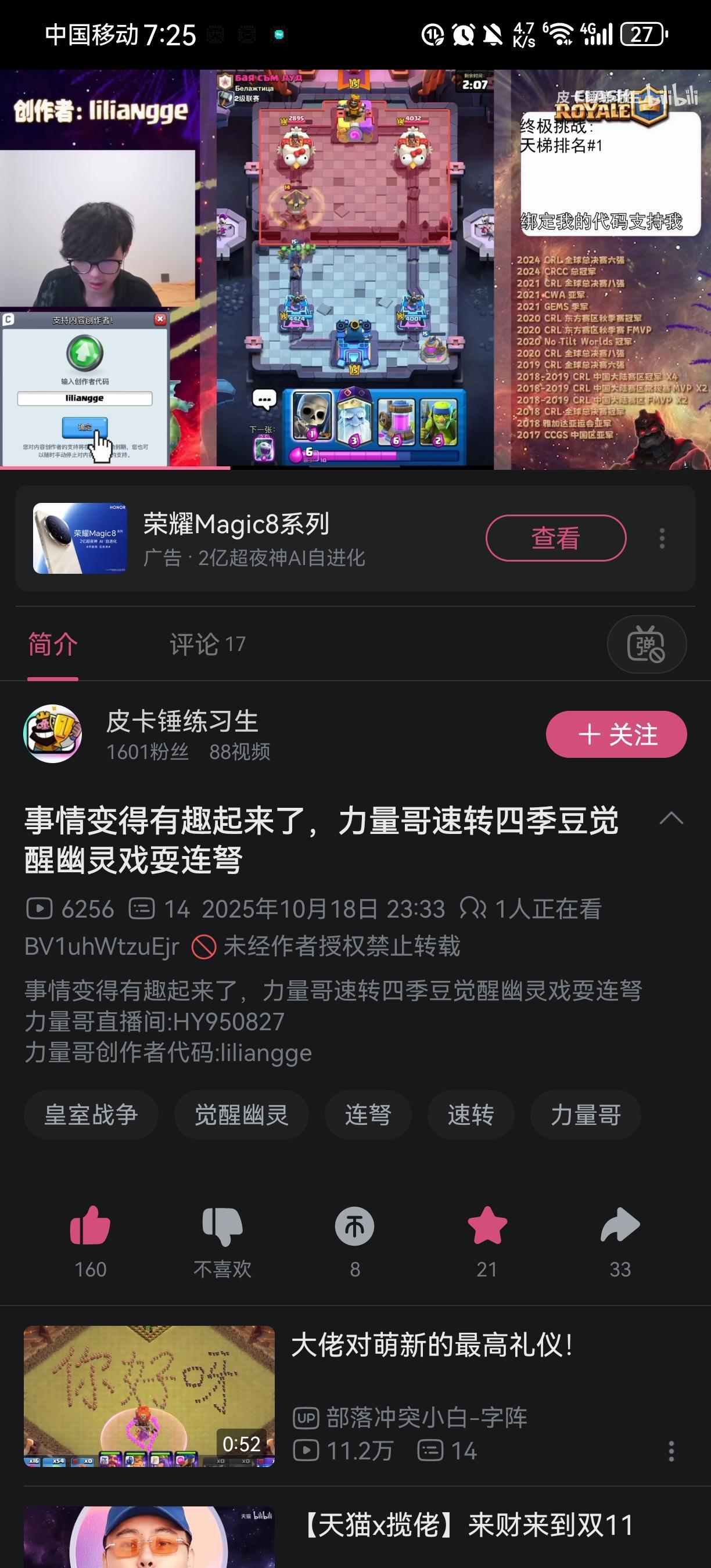Insert a coin using the 币 icon

coord(355,1227)
